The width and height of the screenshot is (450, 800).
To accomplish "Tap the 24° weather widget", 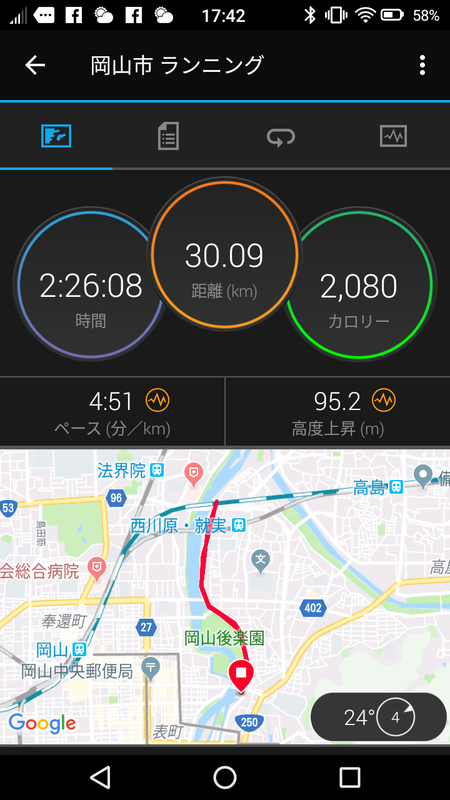I will tap(379, 717).
